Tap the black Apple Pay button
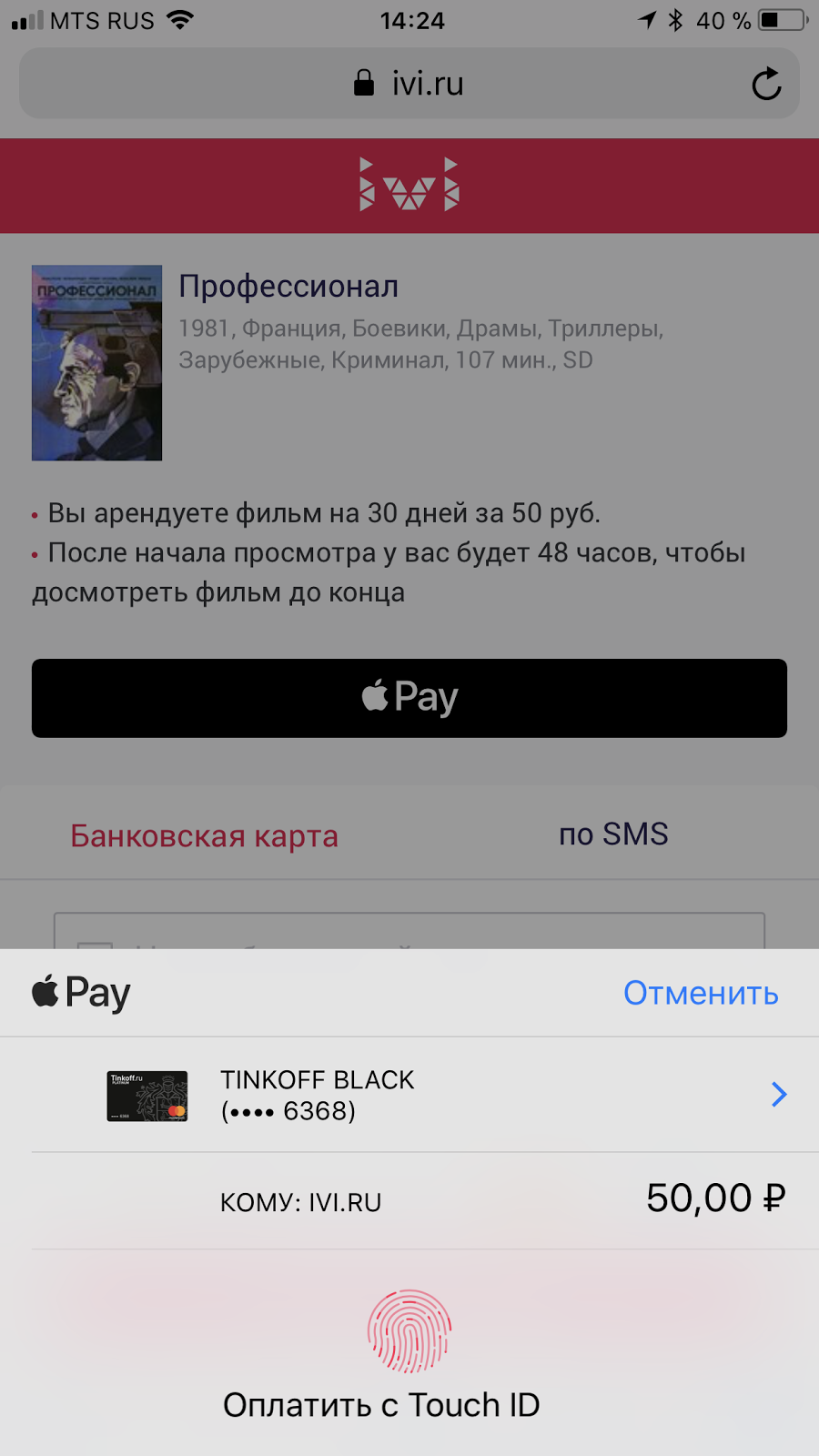The width and height of the screenshot is (819, 1456). [x=409, y=698]
